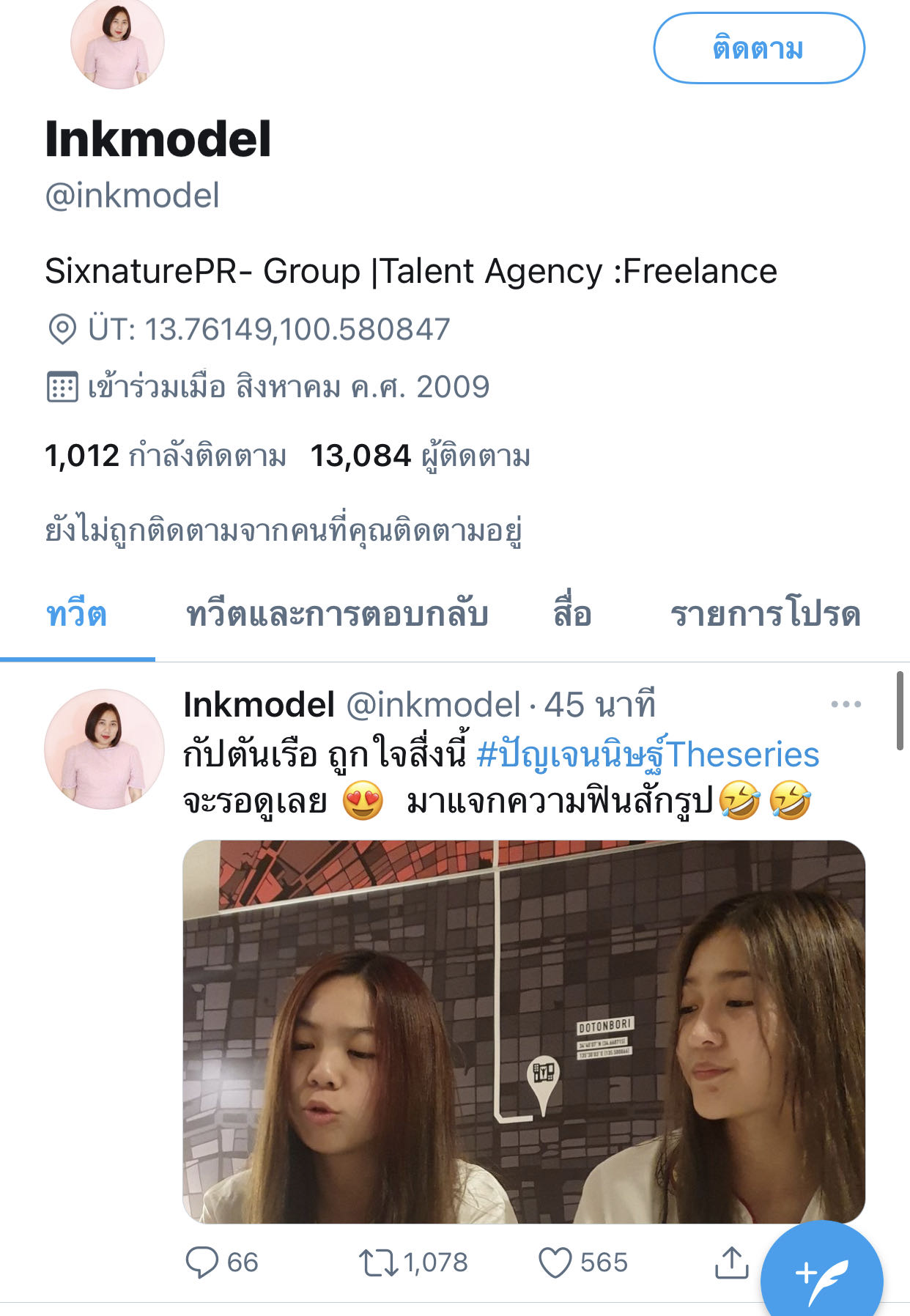Switch to the สื่อ media tab
Screen dimensions: 910x1316
[572, 614]
